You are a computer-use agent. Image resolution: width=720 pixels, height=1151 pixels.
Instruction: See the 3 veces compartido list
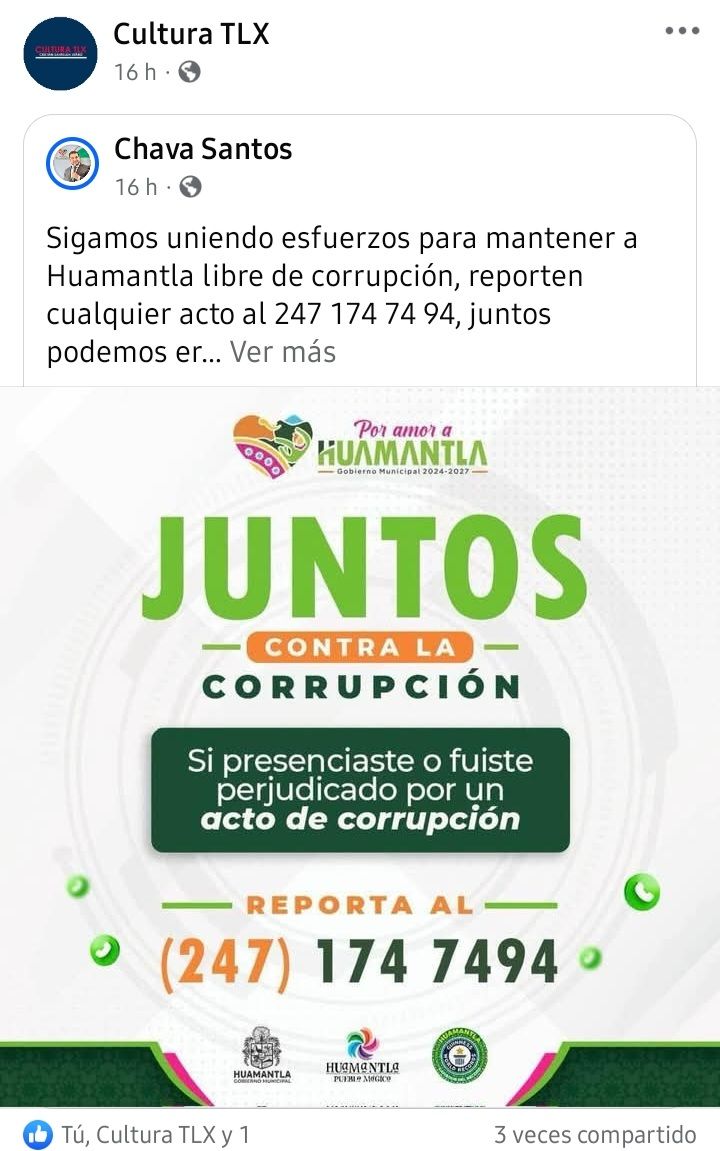pyautogui.click(x=595, y=1134)
